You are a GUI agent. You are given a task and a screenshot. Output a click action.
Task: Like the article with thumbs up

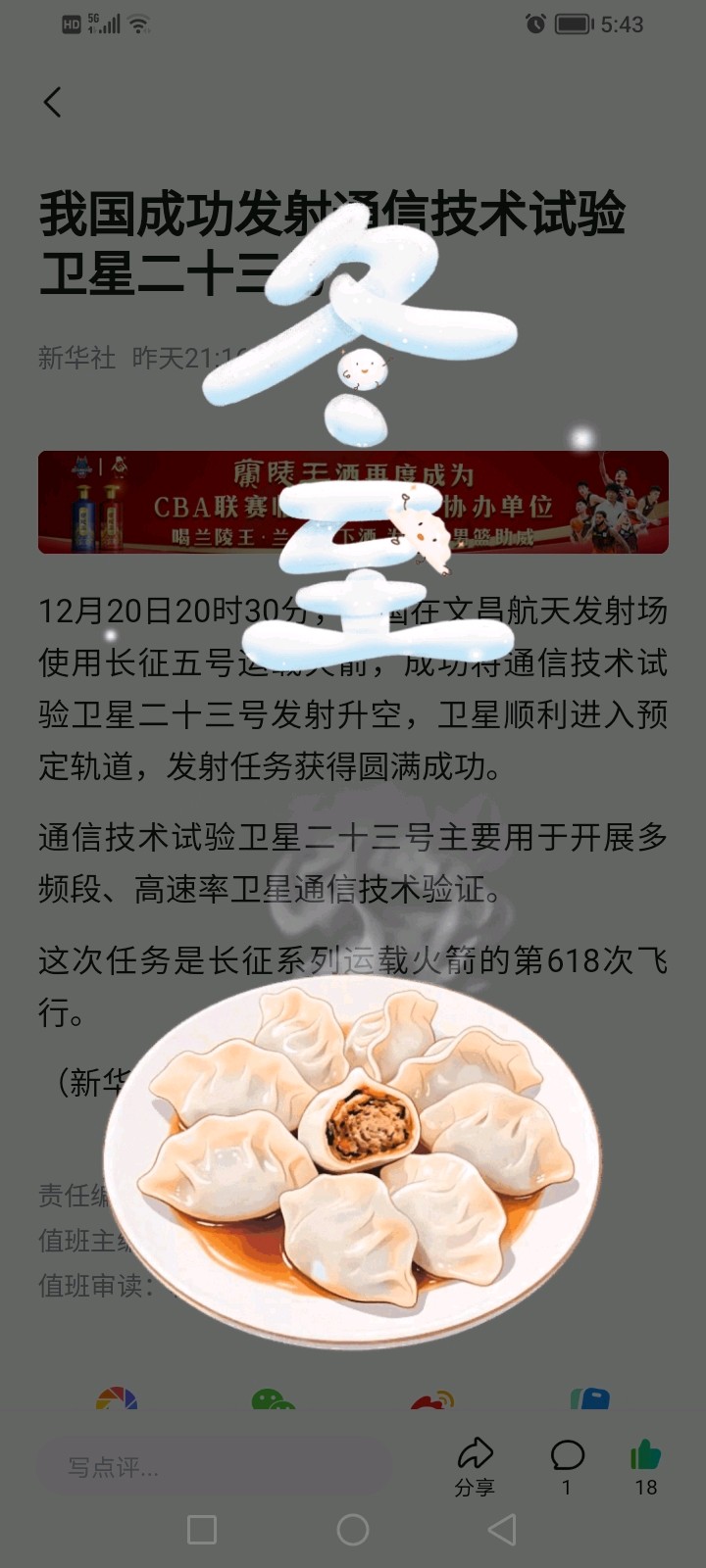tap(645, 1465)
